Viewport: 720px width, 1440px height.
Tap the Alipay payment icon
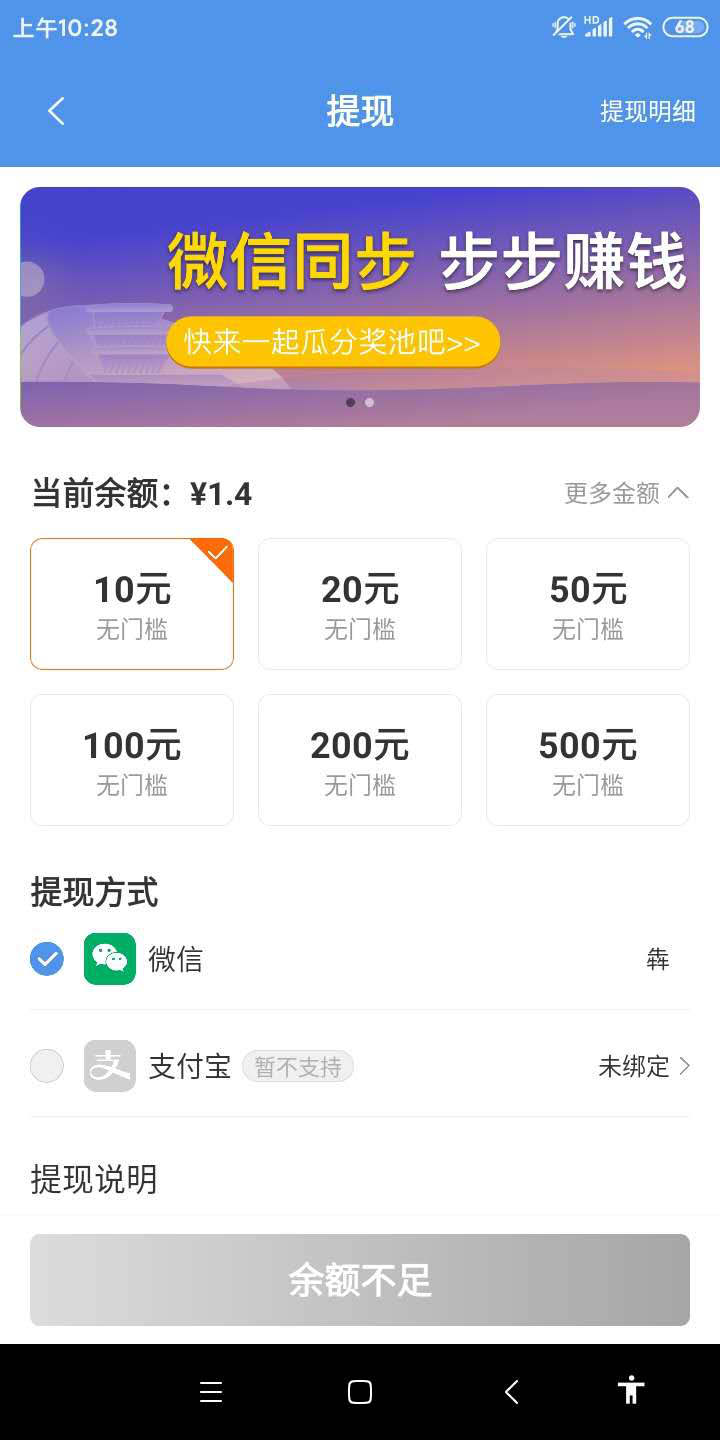[109, 1065]
